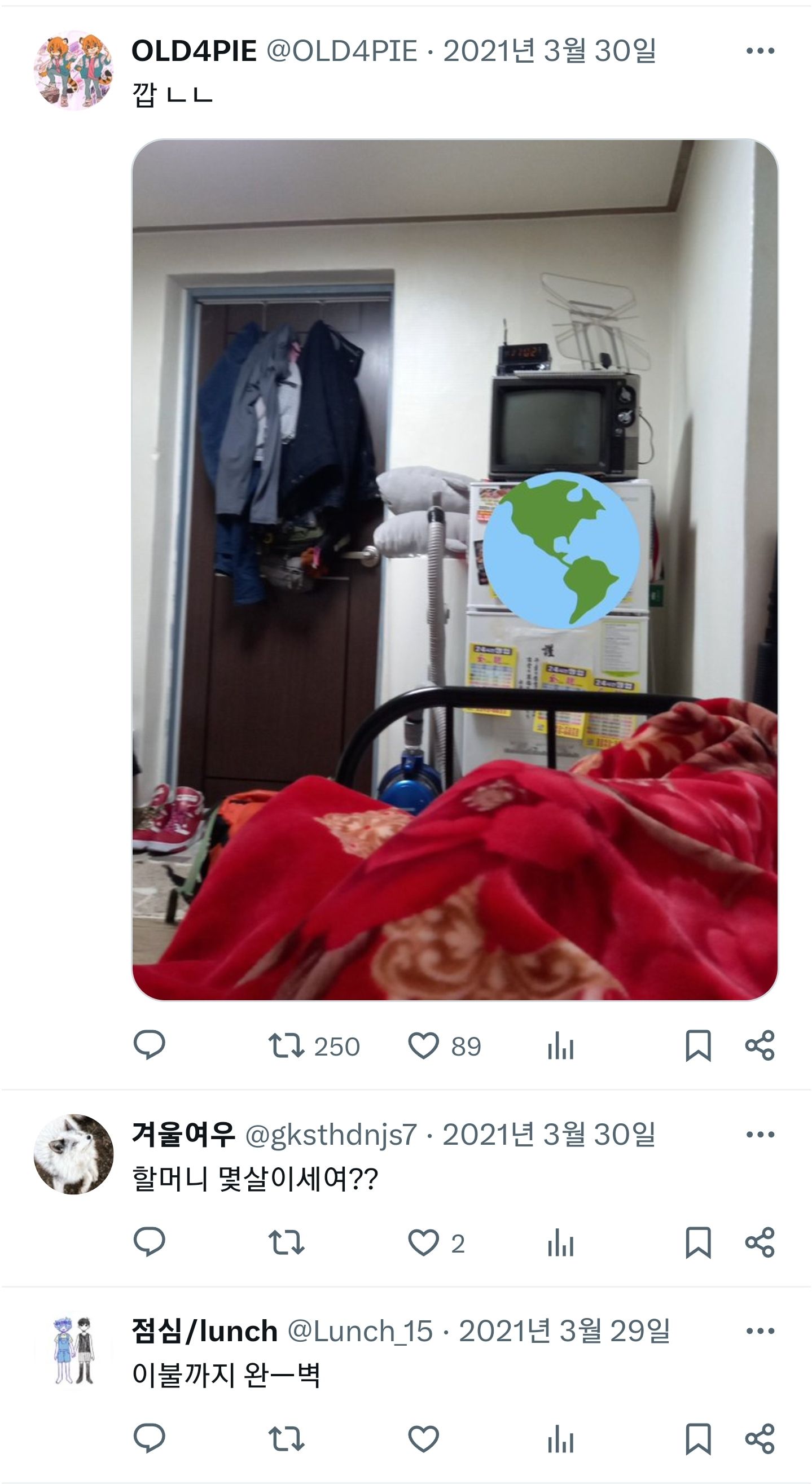The height and width of the screenshot is (1484, 812).
Task: Reply to OLD4PIE's tweet
Action: [x=149, y=1045]
